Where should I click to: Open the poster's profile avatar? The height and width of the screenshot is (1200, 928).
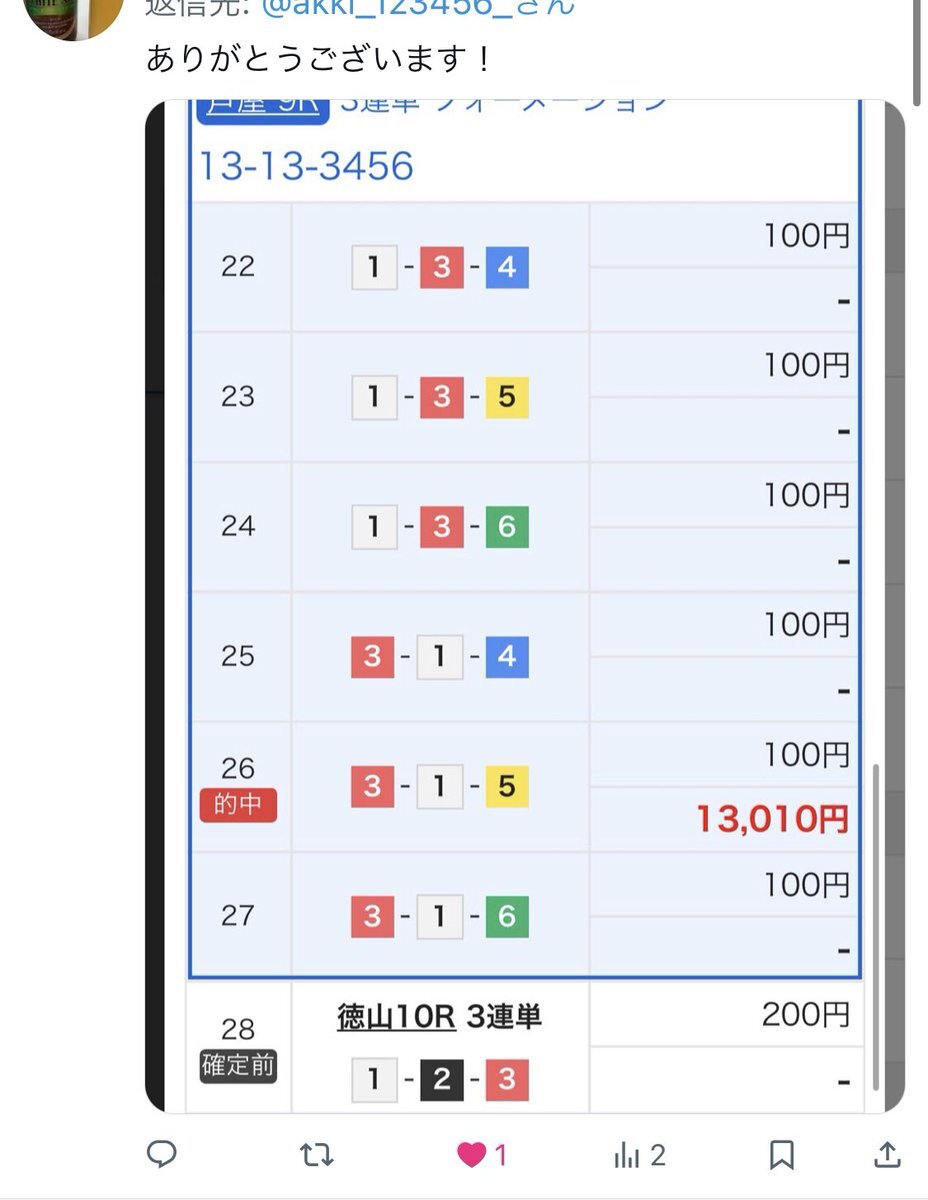click(72, 15)
